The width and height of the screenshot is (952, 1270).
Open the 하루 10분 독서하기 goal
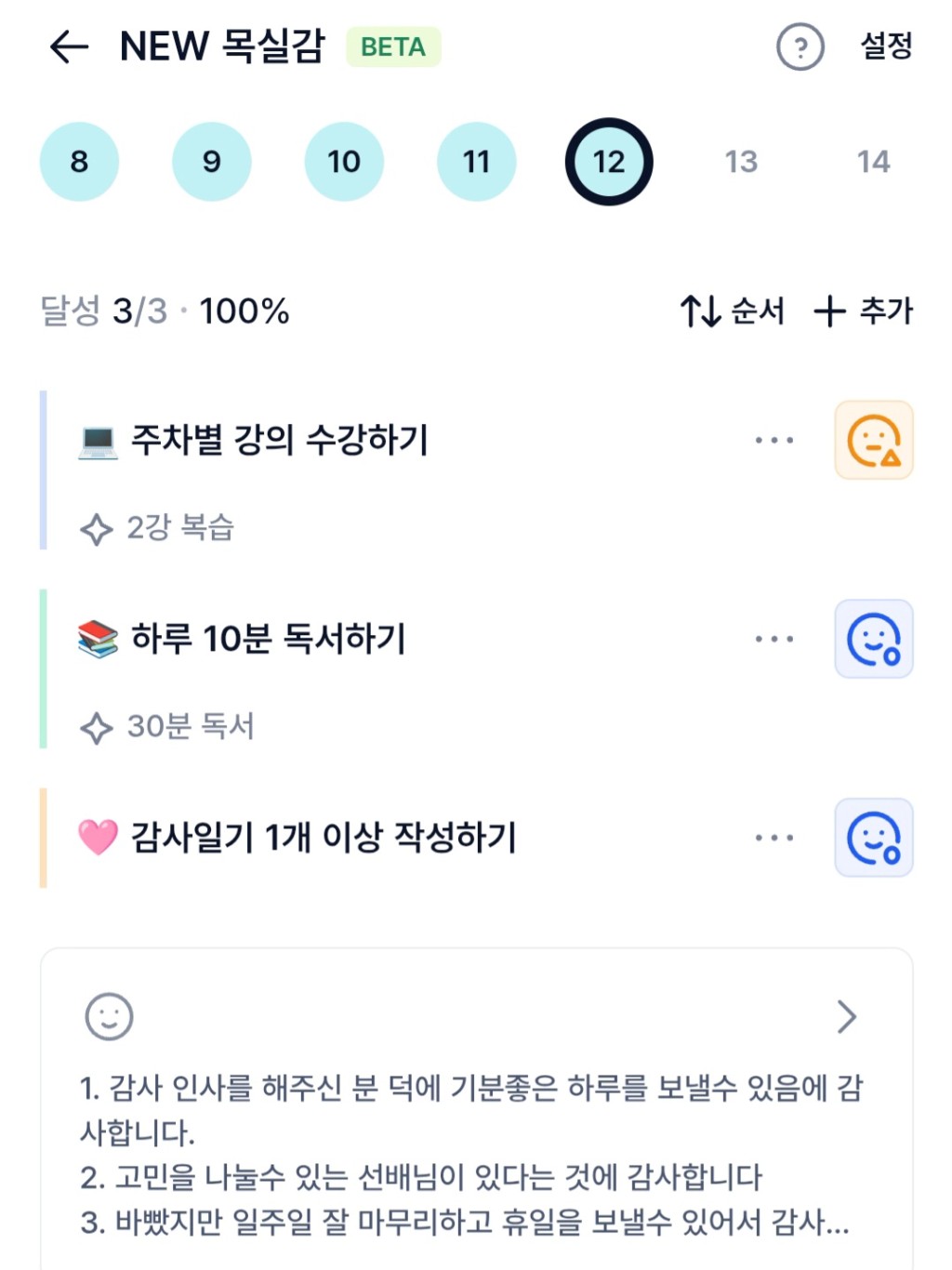click(x=268, y=639)
